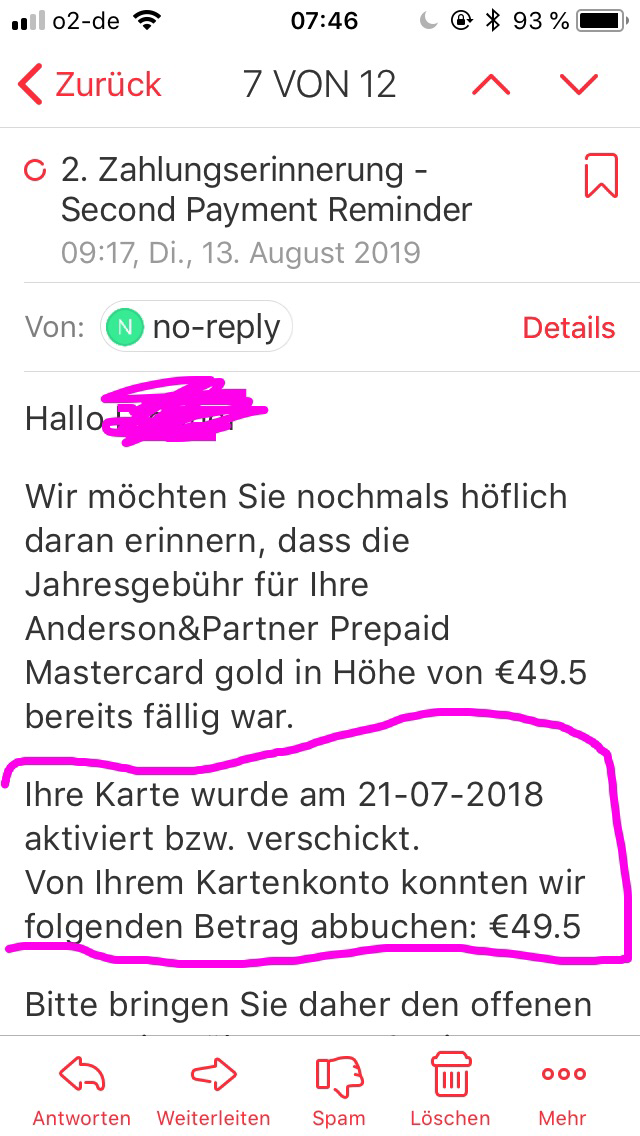
Task: Toggle the unread circle beside the subject
Action: (x=34, y=172)
